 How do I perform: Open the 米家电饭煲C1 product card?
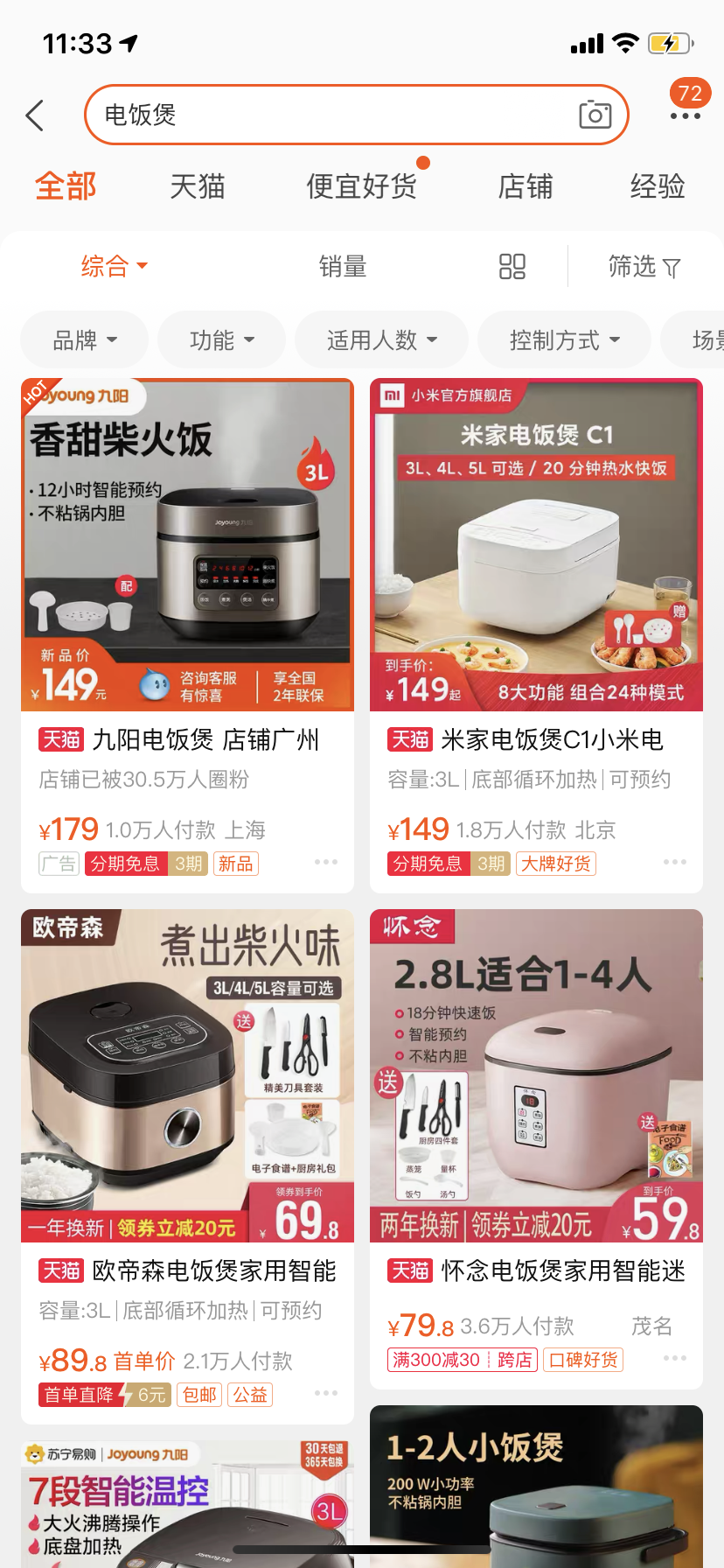coord(536,612)
